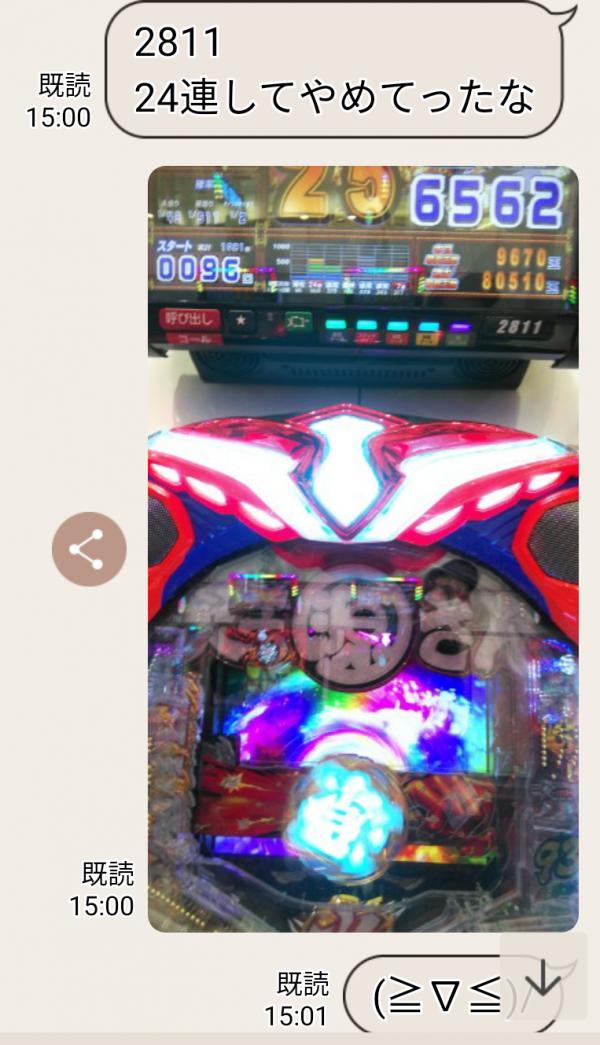This screenshot has width=600, height=1045.
Task: Open the pachinko machine photo message
Action: coord(363,548)
